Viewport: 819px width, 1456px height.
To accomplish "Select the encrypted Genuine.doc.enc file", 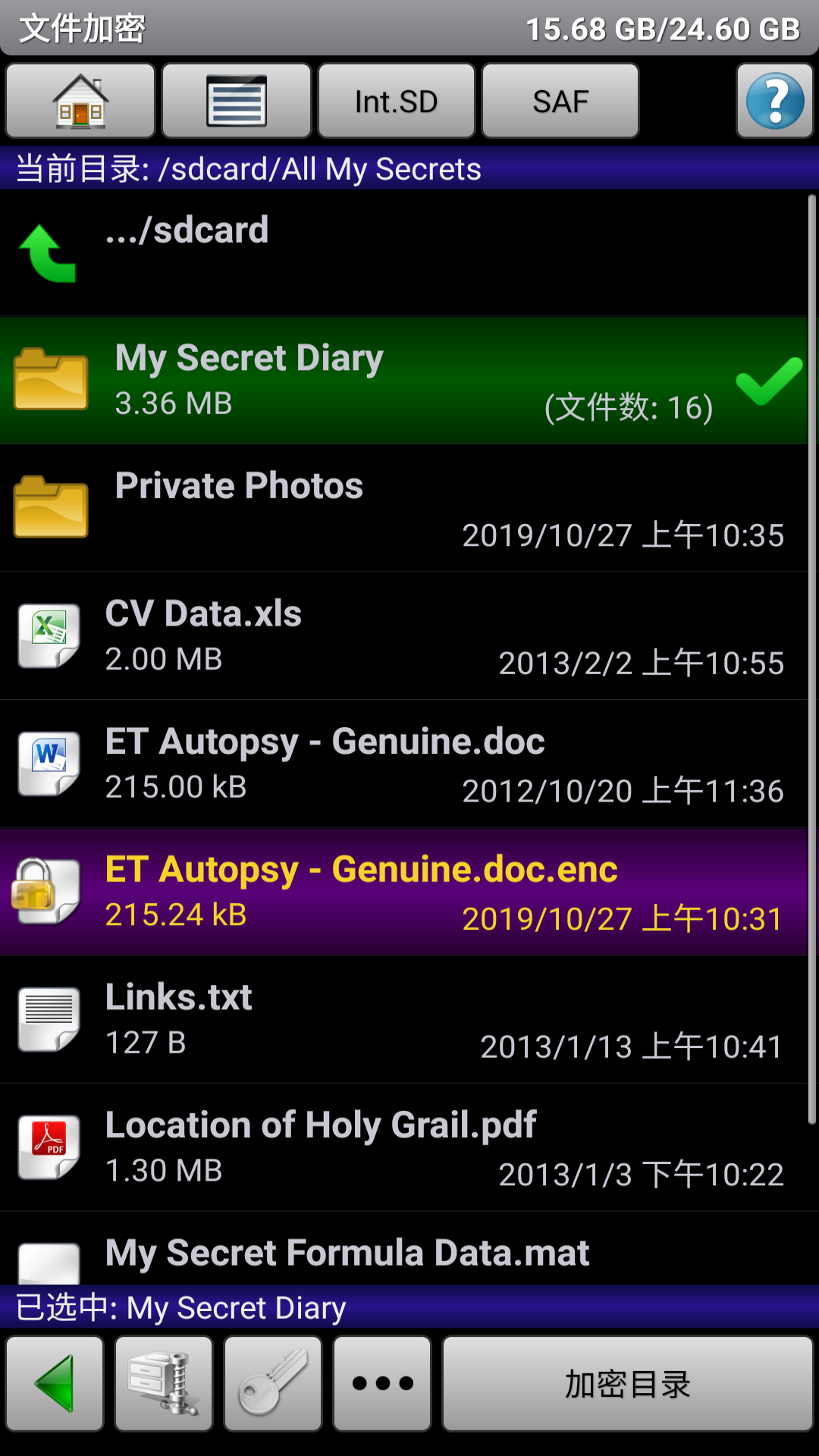I will 402,892.
